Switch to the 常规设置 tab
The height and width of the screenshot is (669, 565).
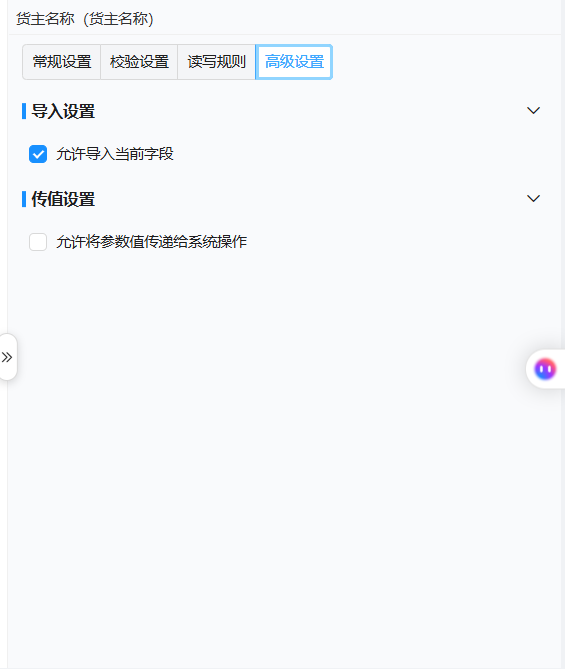click(x=61, y=62)
